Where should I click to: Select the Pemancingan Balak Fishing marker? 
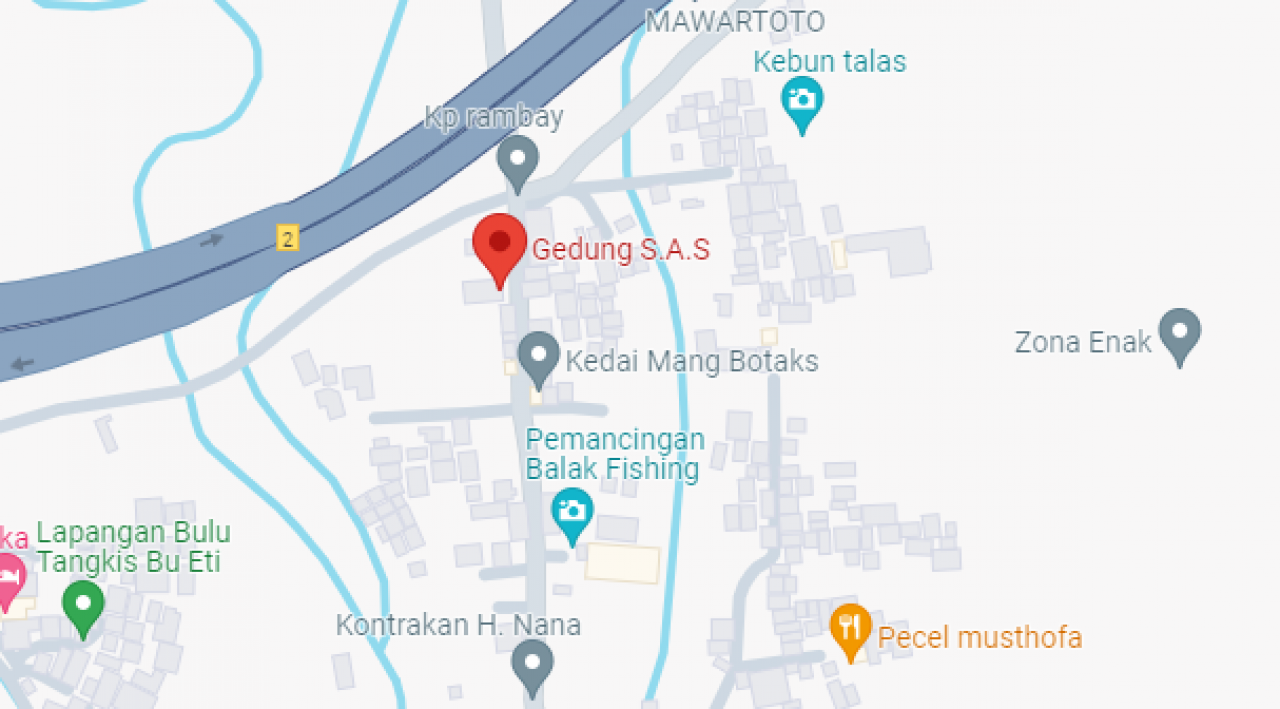click(x=572, y=511)
